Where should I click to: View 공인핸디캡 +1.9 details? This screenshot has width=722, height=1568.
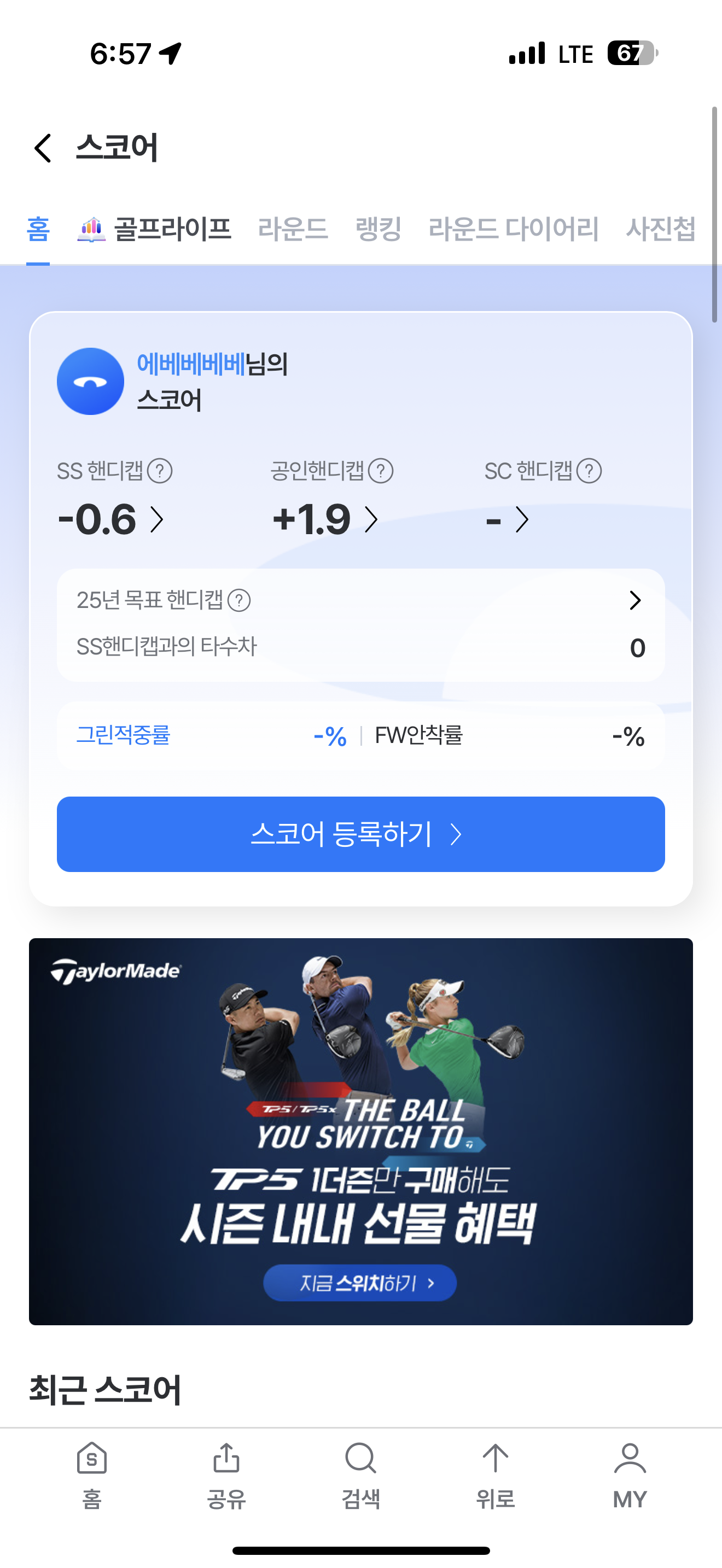tap(325, 520)
